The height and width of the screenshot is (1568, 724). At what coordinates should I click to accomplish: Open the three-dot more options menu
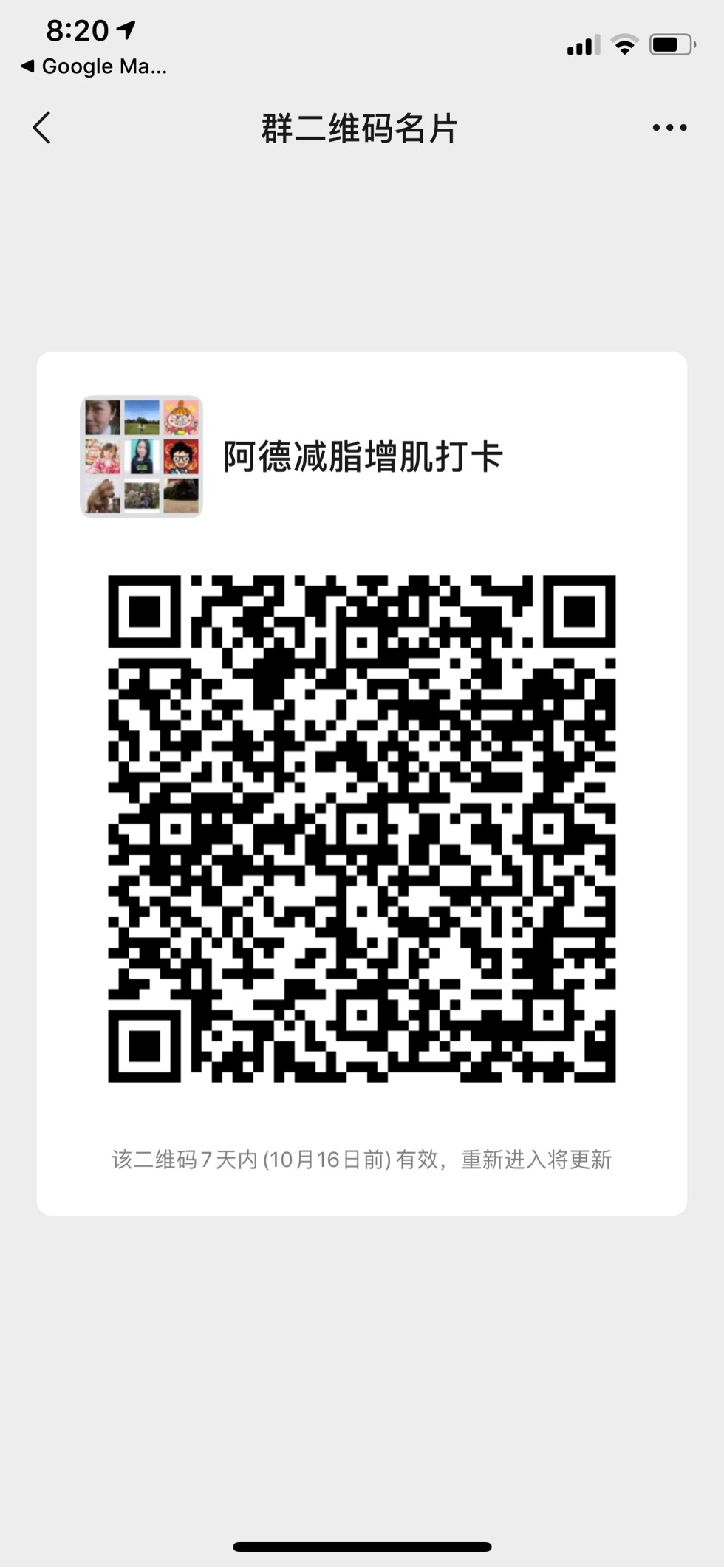coord(669,128)
